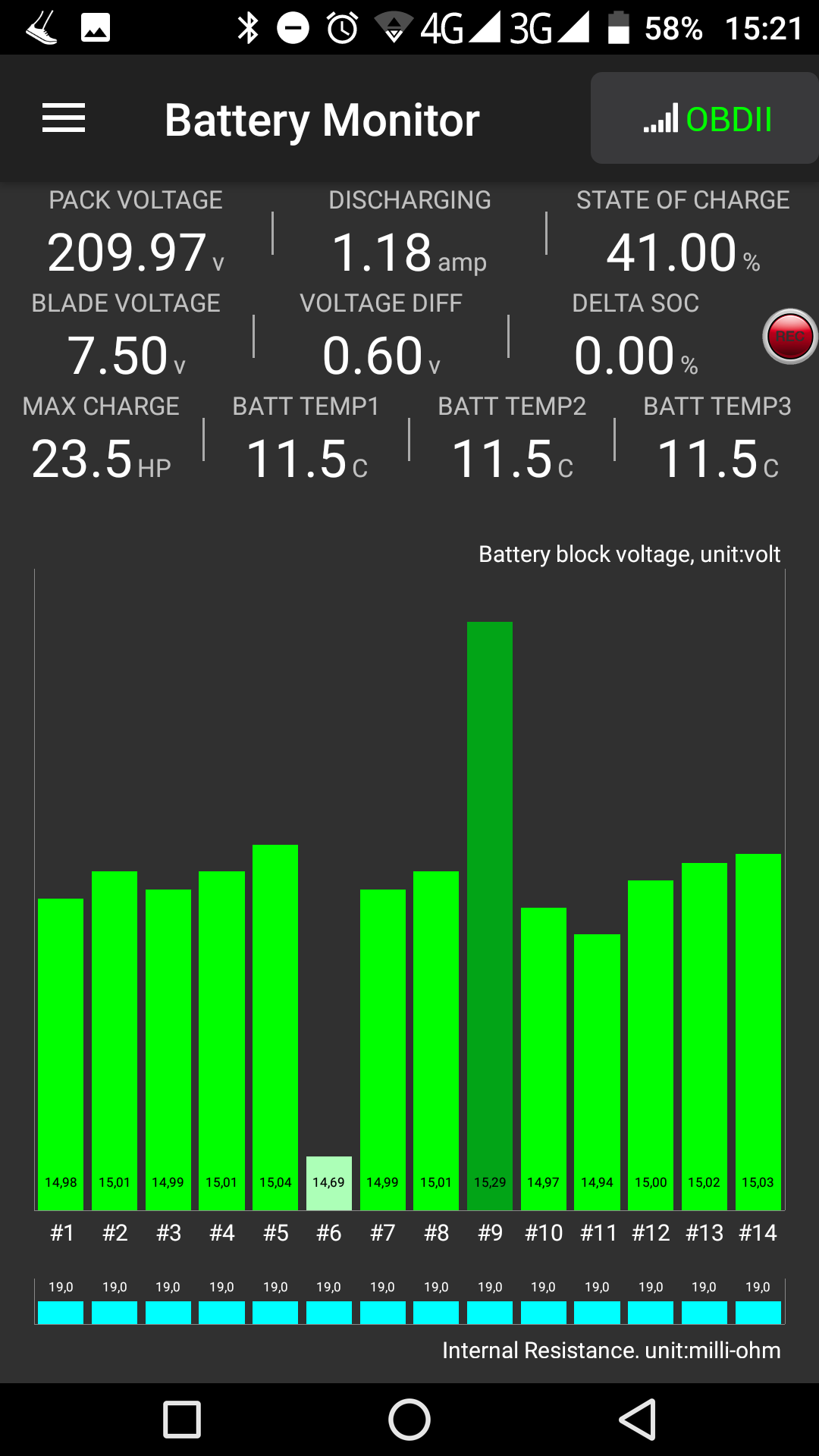Viewport: 819px width, 1456px height.
Task: Return to the home screen
Action: 409,1419
